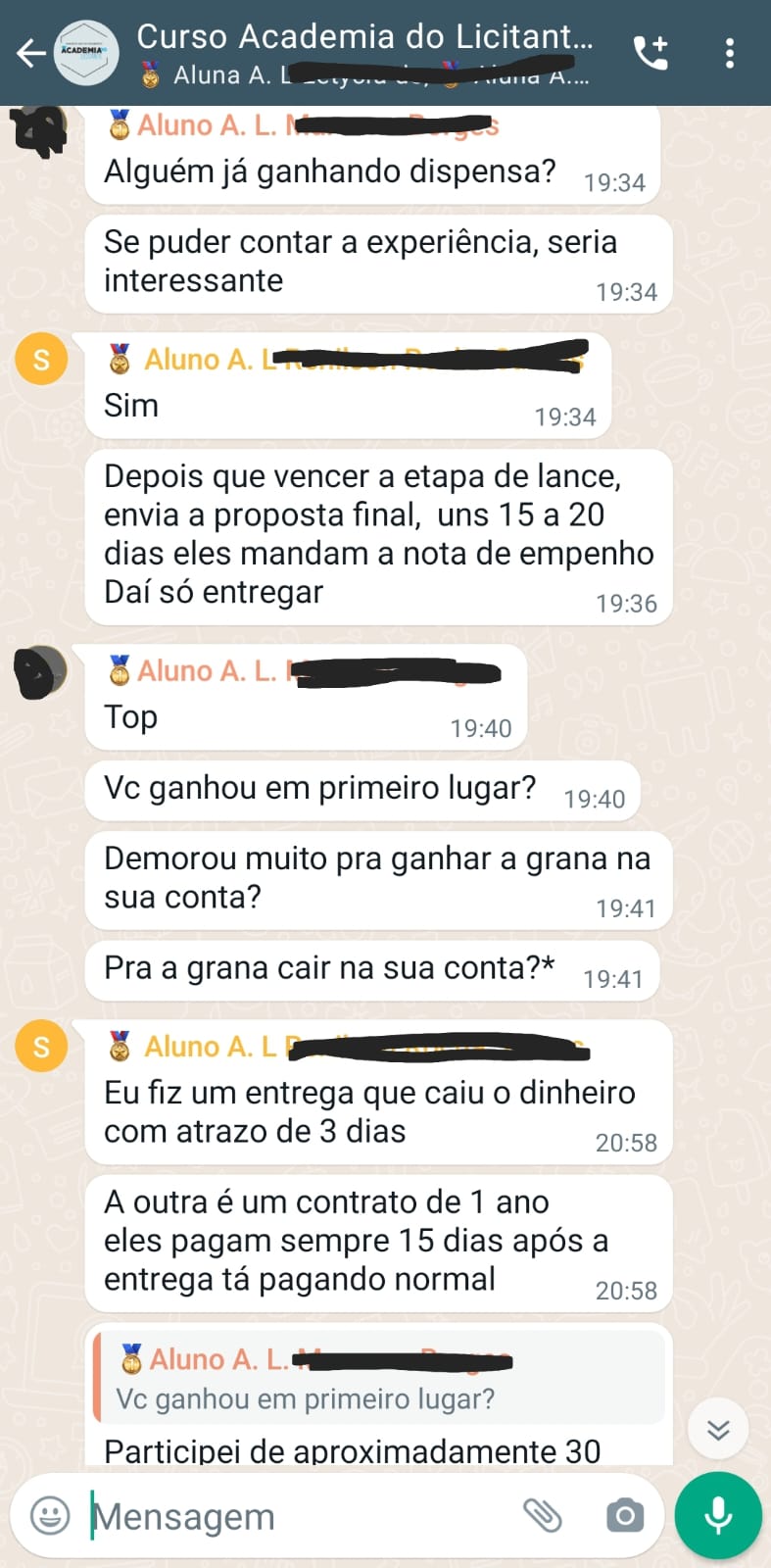Screen dimensions: 771x1568
Task: Start a group call
Action: point(651,53)
